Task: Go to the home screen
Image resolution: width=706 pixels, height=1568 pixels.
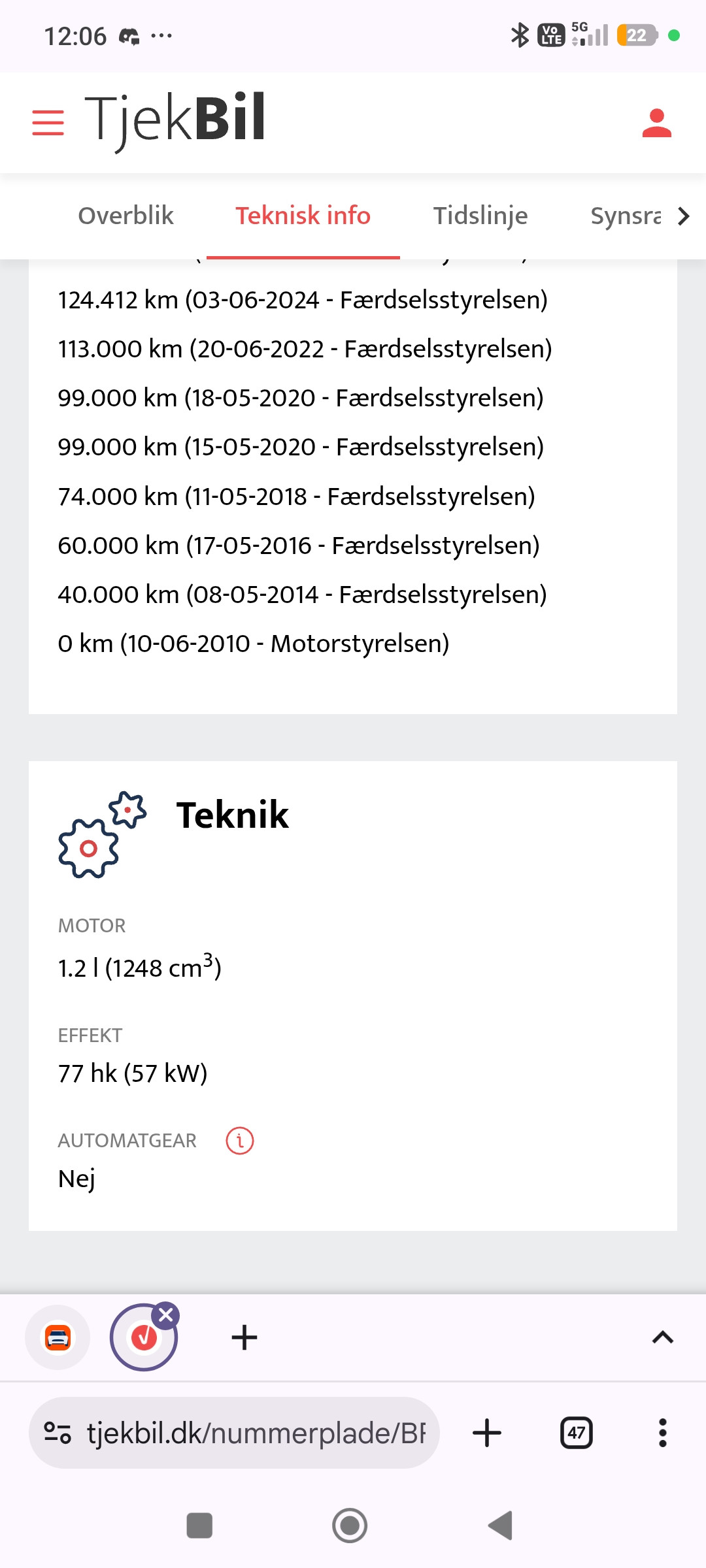Action: coord(350,1526)
